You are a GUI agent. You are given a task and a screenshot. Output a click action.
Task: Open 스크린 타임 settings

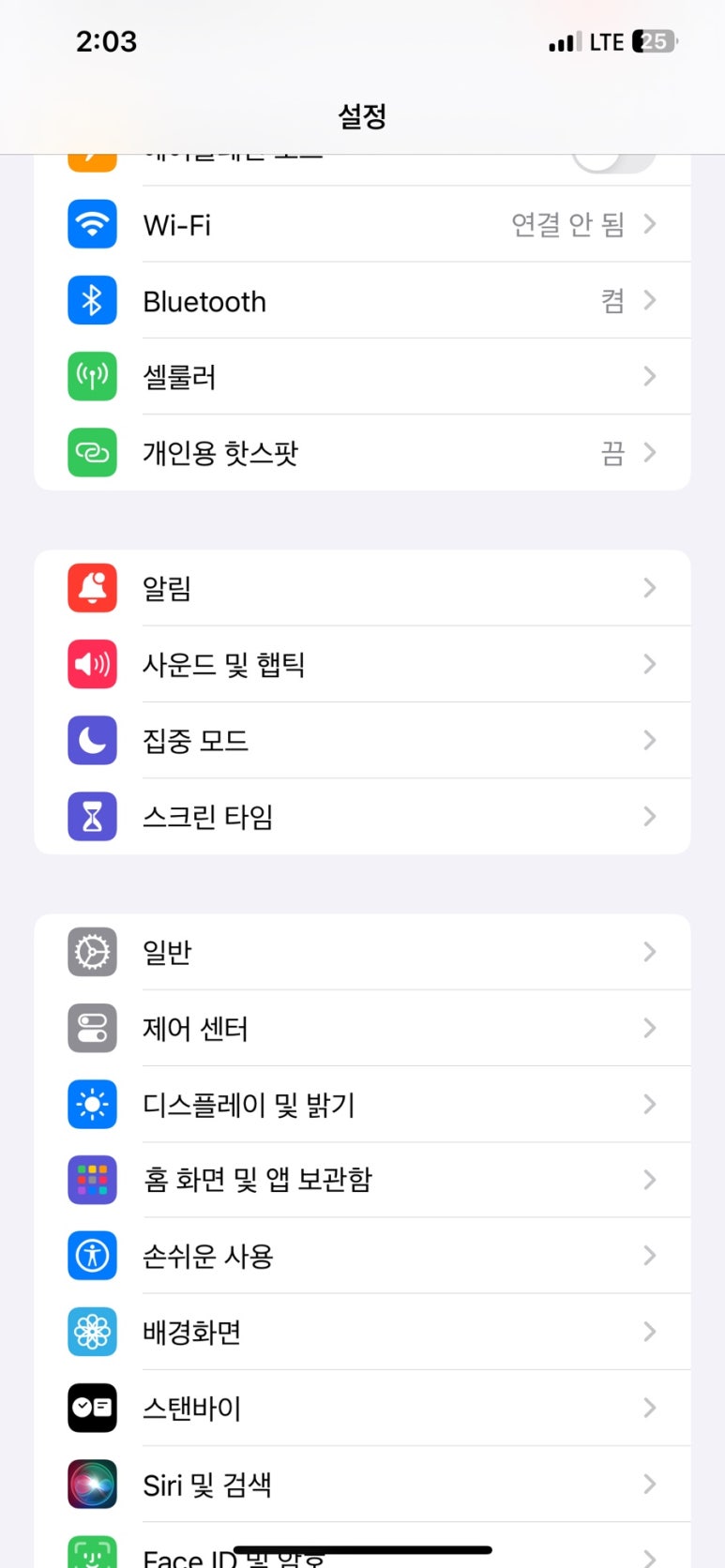pyautogui.click(x=362, y=817)
